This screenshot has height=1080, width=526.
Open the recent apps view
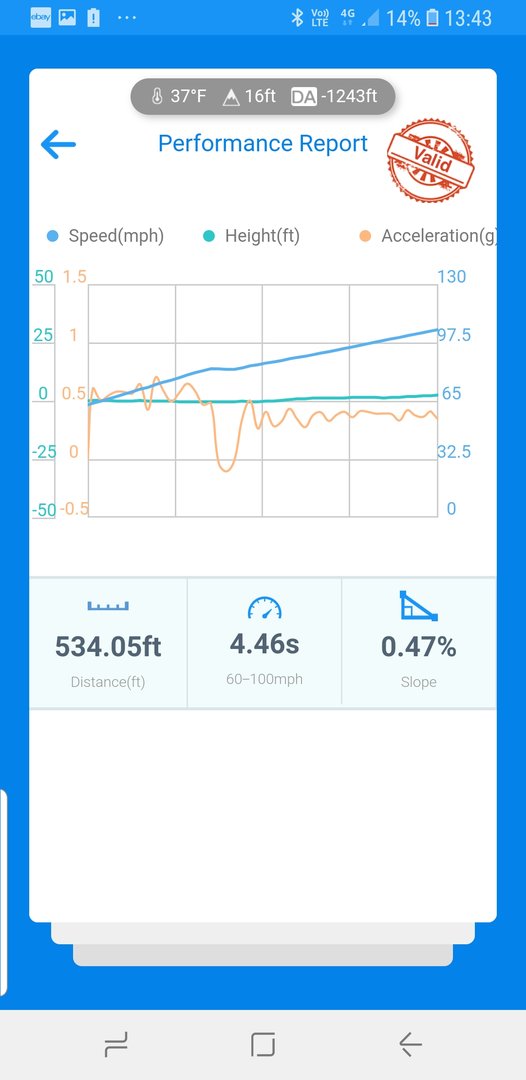pos(116,1044)
